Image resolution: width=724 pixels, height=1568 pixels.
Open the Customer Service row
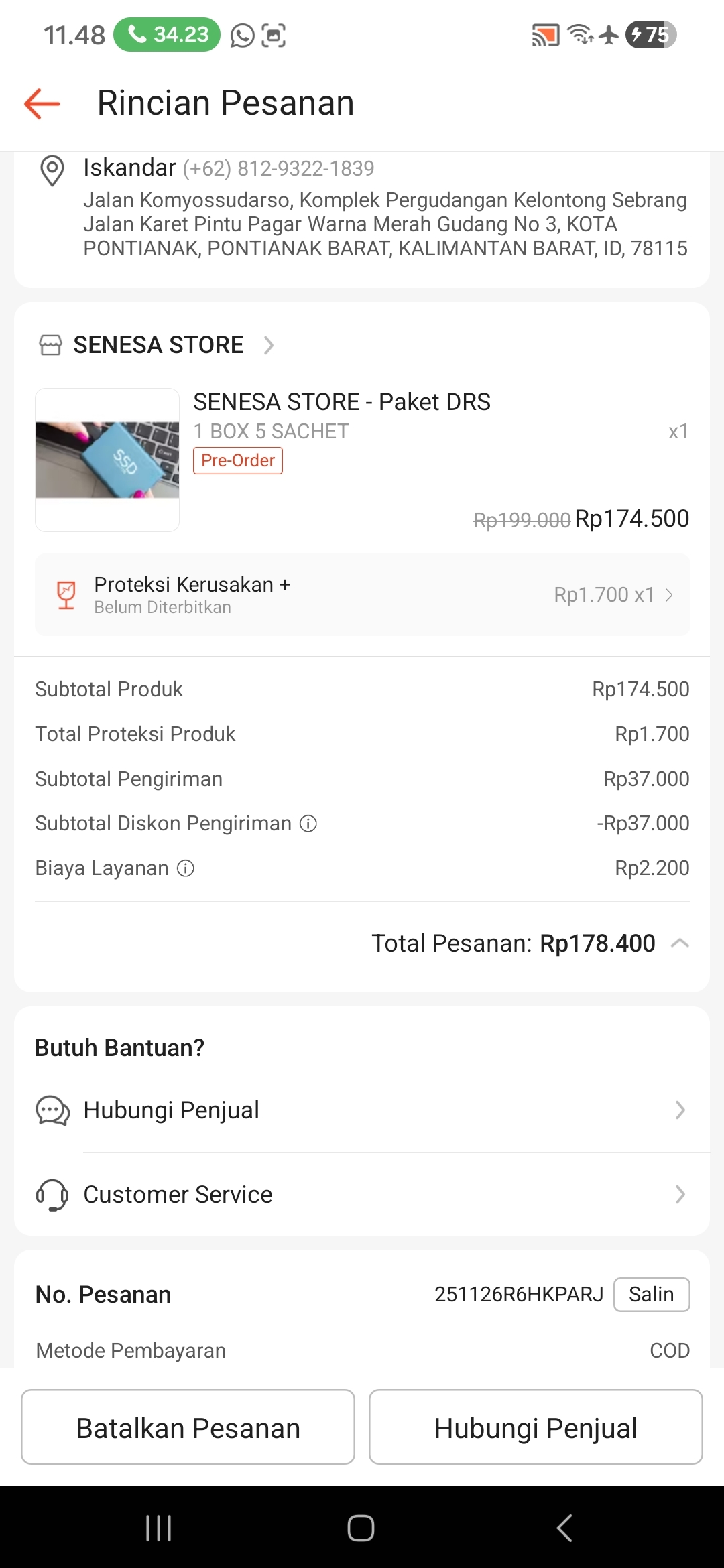pos(362,1195)
